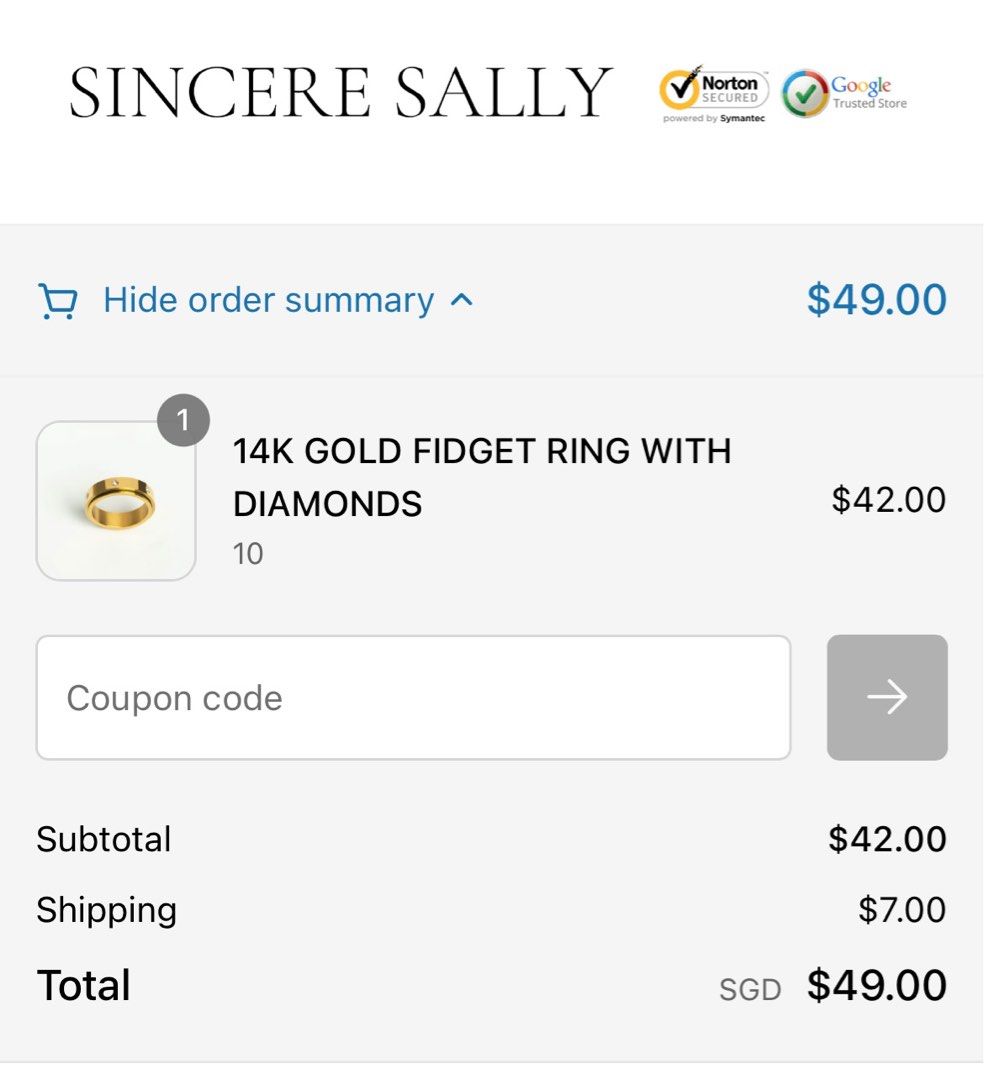Click the product thumbnail of the gold ring
Image resolution: width=984 pixels, height=1080 pixels.
pyautogui.click(x=115, y=500)
